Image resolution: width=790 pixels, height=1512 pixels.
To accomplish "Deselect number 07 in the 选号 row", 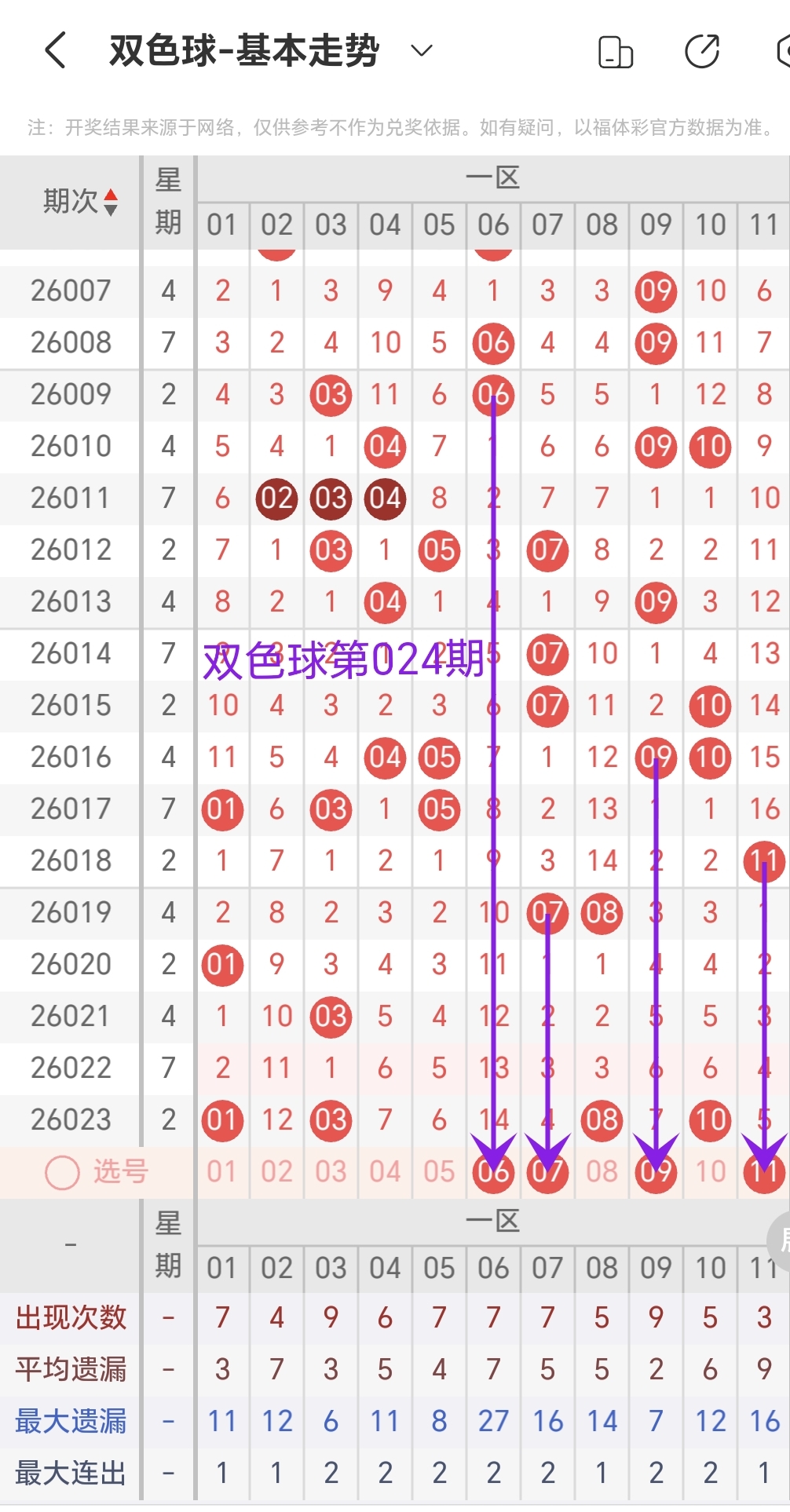I will 547,1171.
